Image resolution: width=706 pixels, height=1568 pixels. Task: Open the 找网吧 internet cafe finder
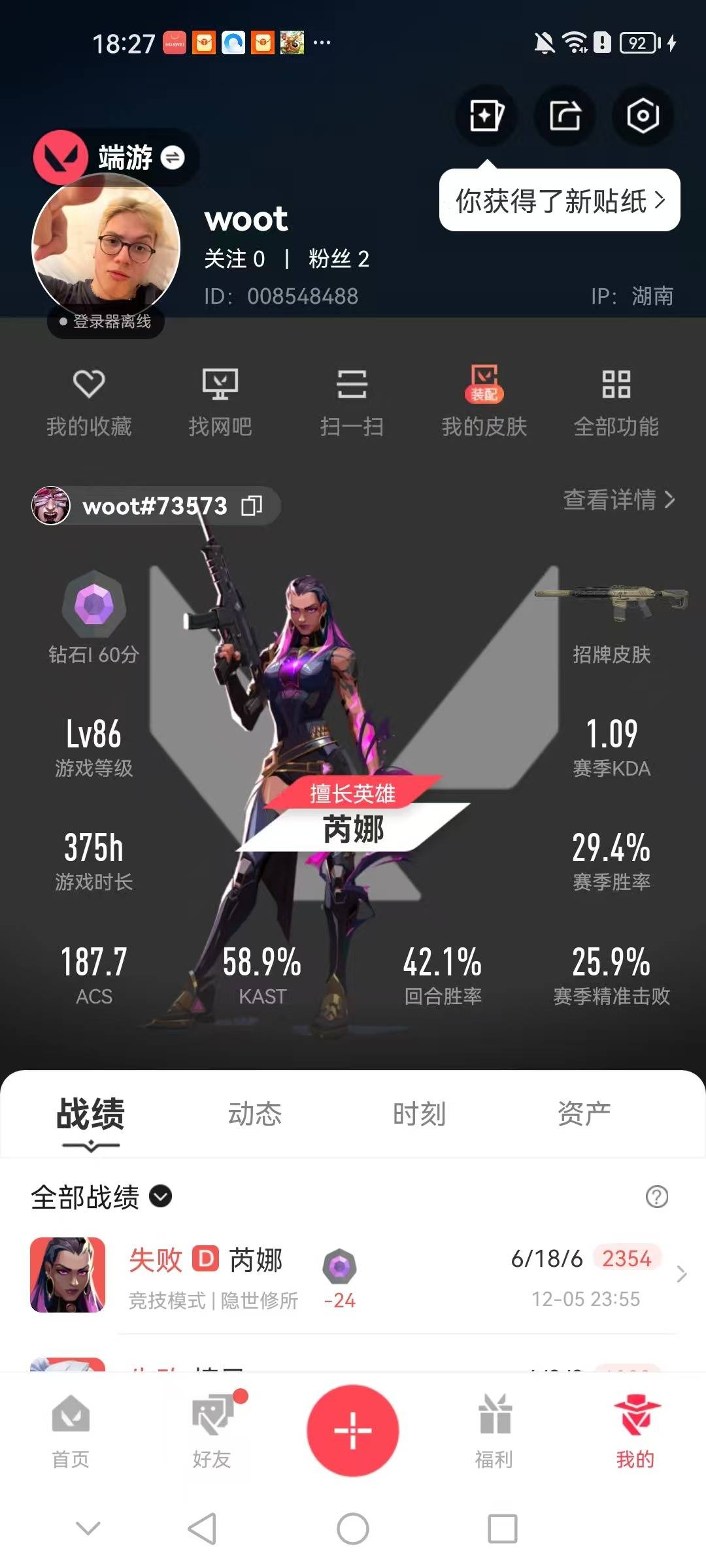tap(222, 402)
